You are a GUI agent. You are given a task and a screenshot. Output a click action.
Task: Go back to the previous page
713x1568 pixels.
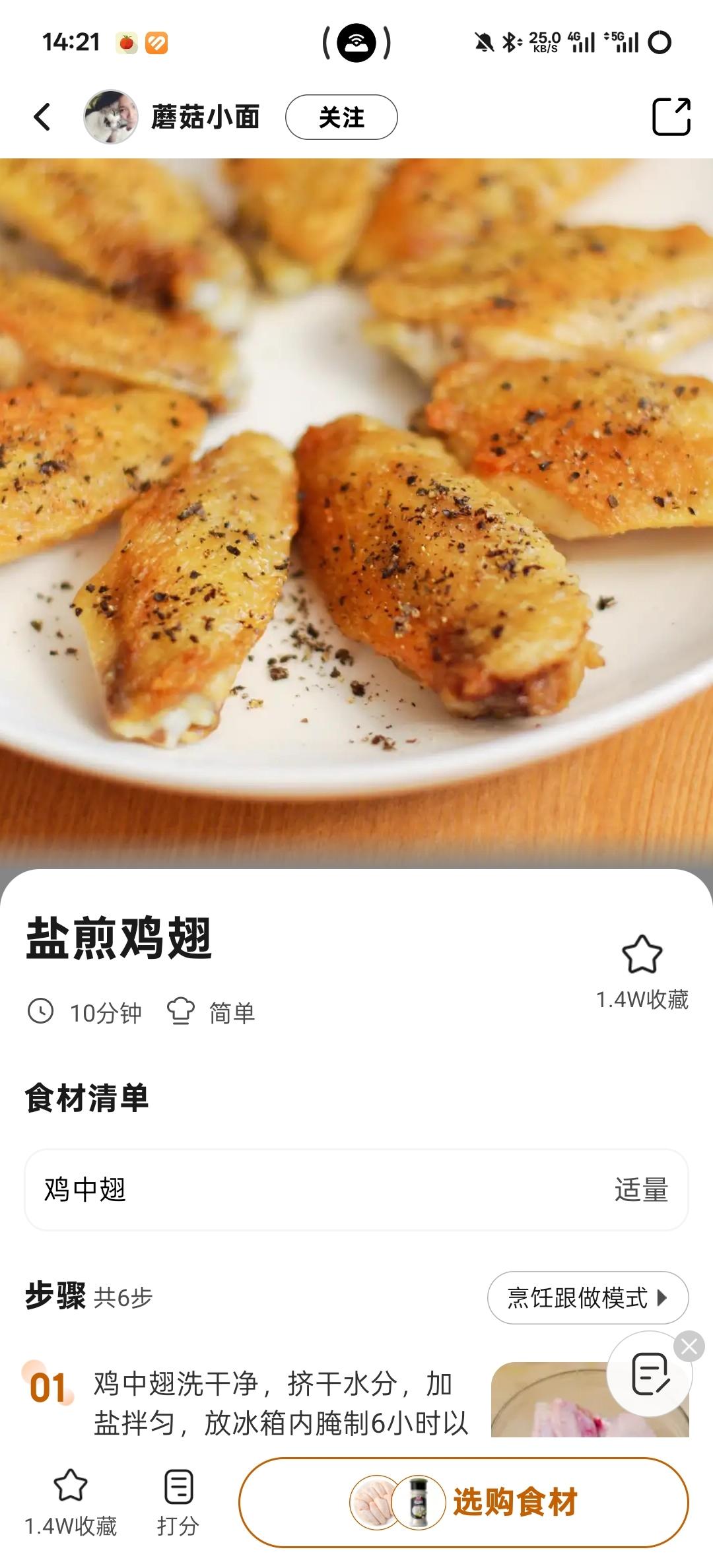42,117
